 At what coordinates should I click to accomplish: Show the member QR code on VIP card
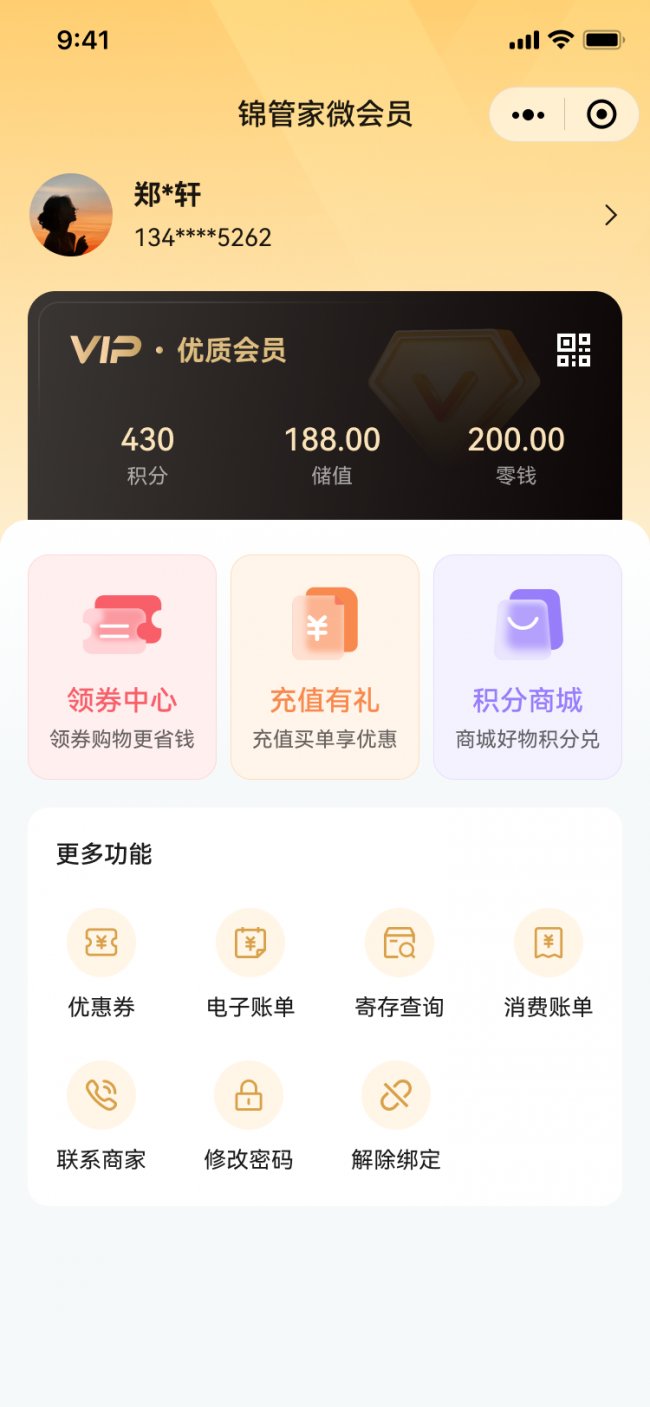pyautogui.click(x=574, y=350)
